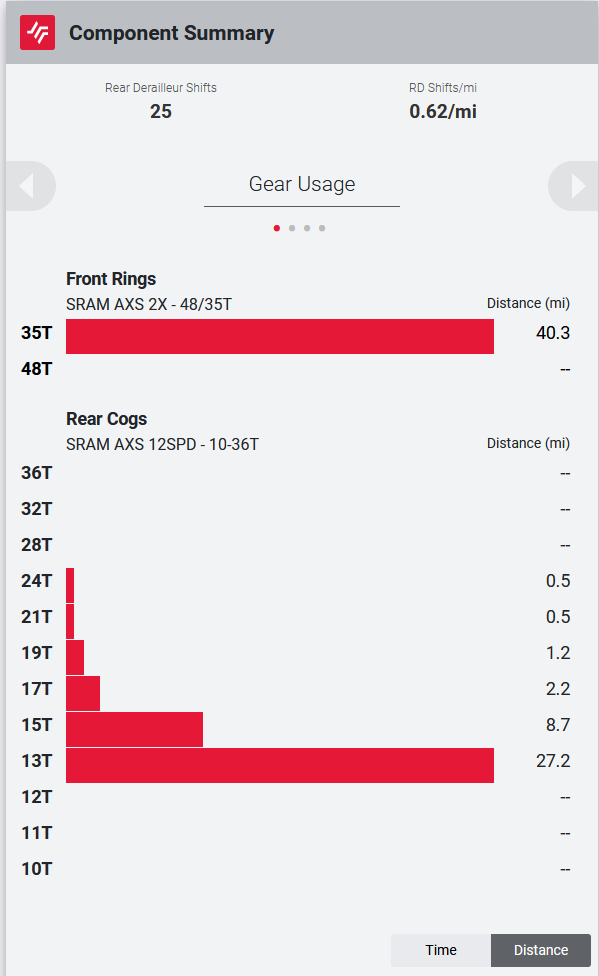
Task: Go to the previous summary panel arrow
Action: tap(29, 186)
